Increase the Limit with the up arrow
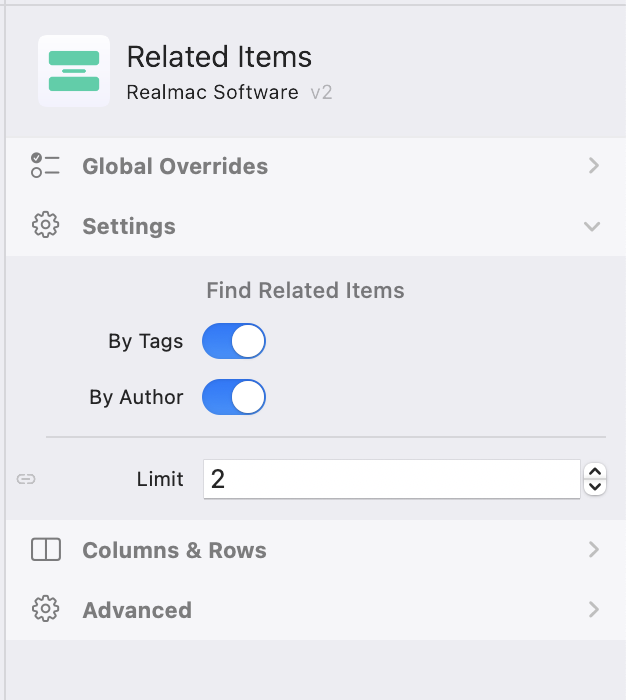The width and height of the screenshot is (626, 700). (x=595, y=472)
